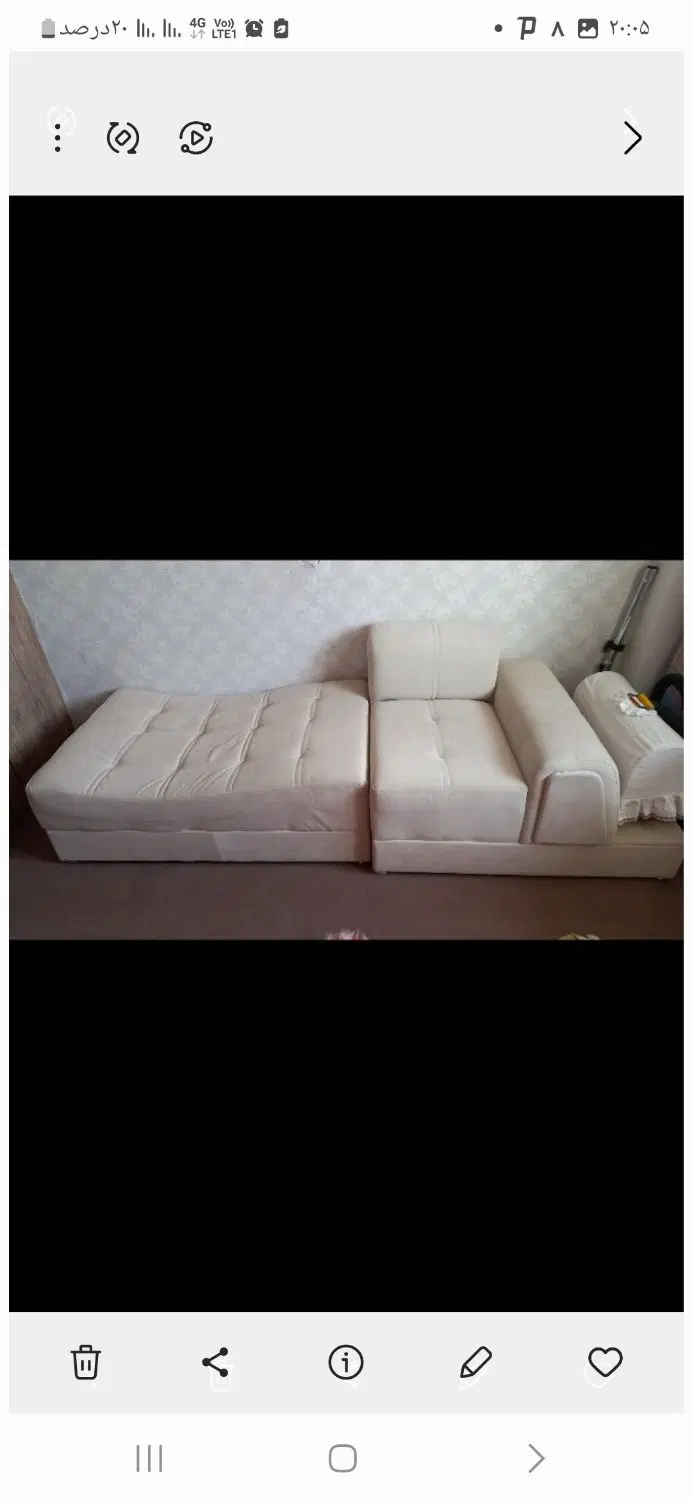The width and height of the screenshot is (692, 1500).
Task: Go back using the top arrow
Action: [x=632, y=137]
